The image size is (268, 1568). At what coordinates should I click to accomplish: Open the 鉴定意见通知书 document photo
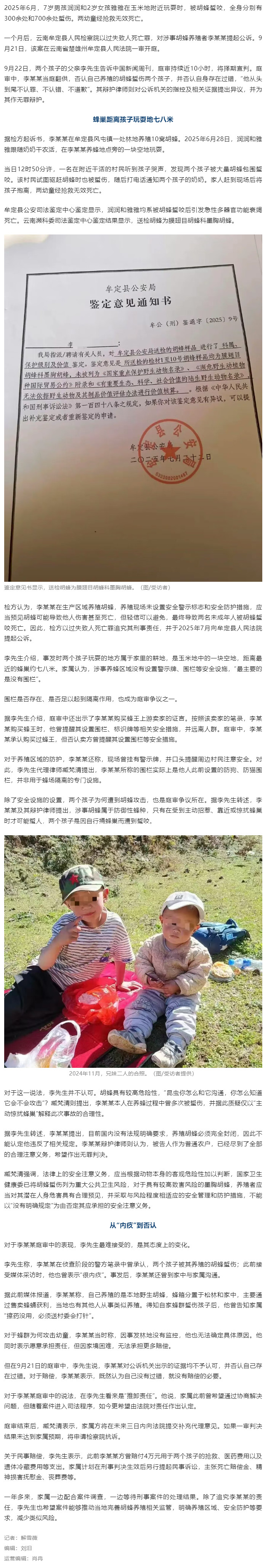133,408
